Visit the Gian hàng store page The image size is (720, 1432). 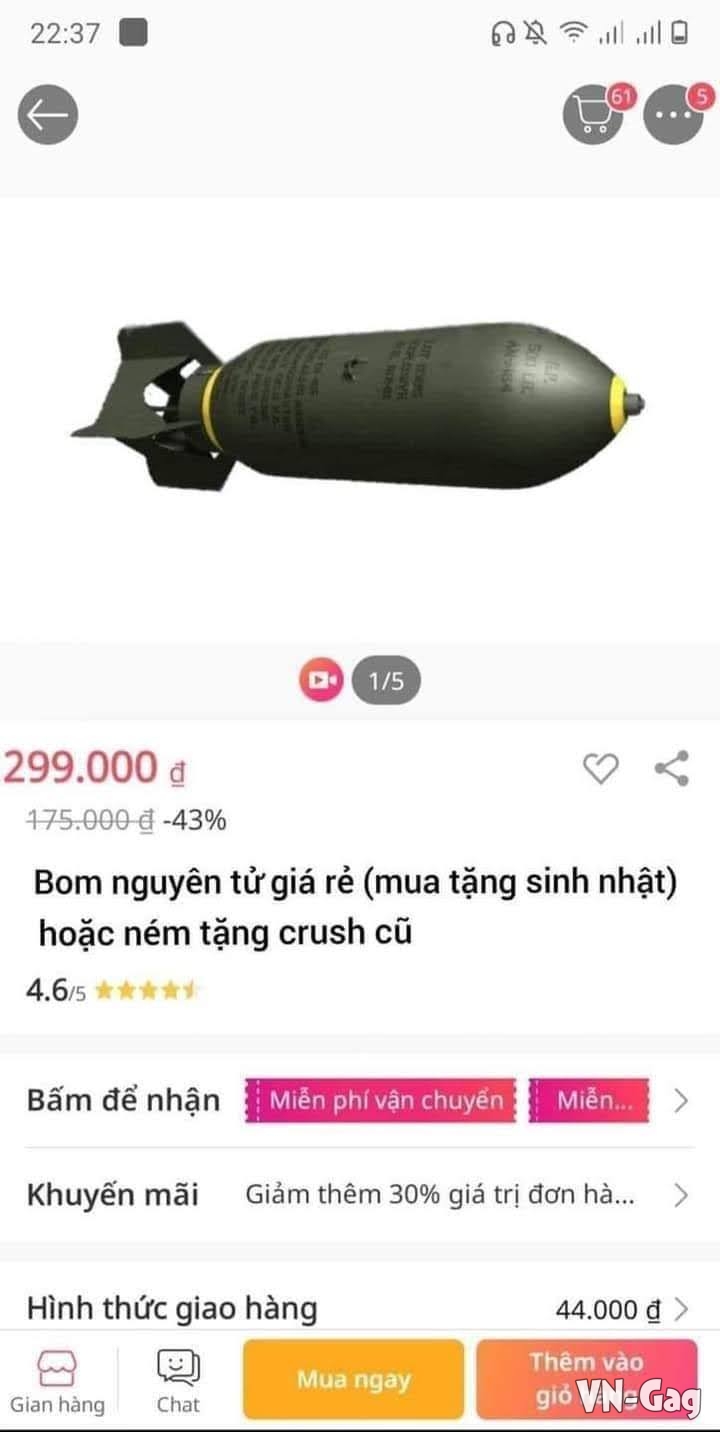[x=57, y=1381]
